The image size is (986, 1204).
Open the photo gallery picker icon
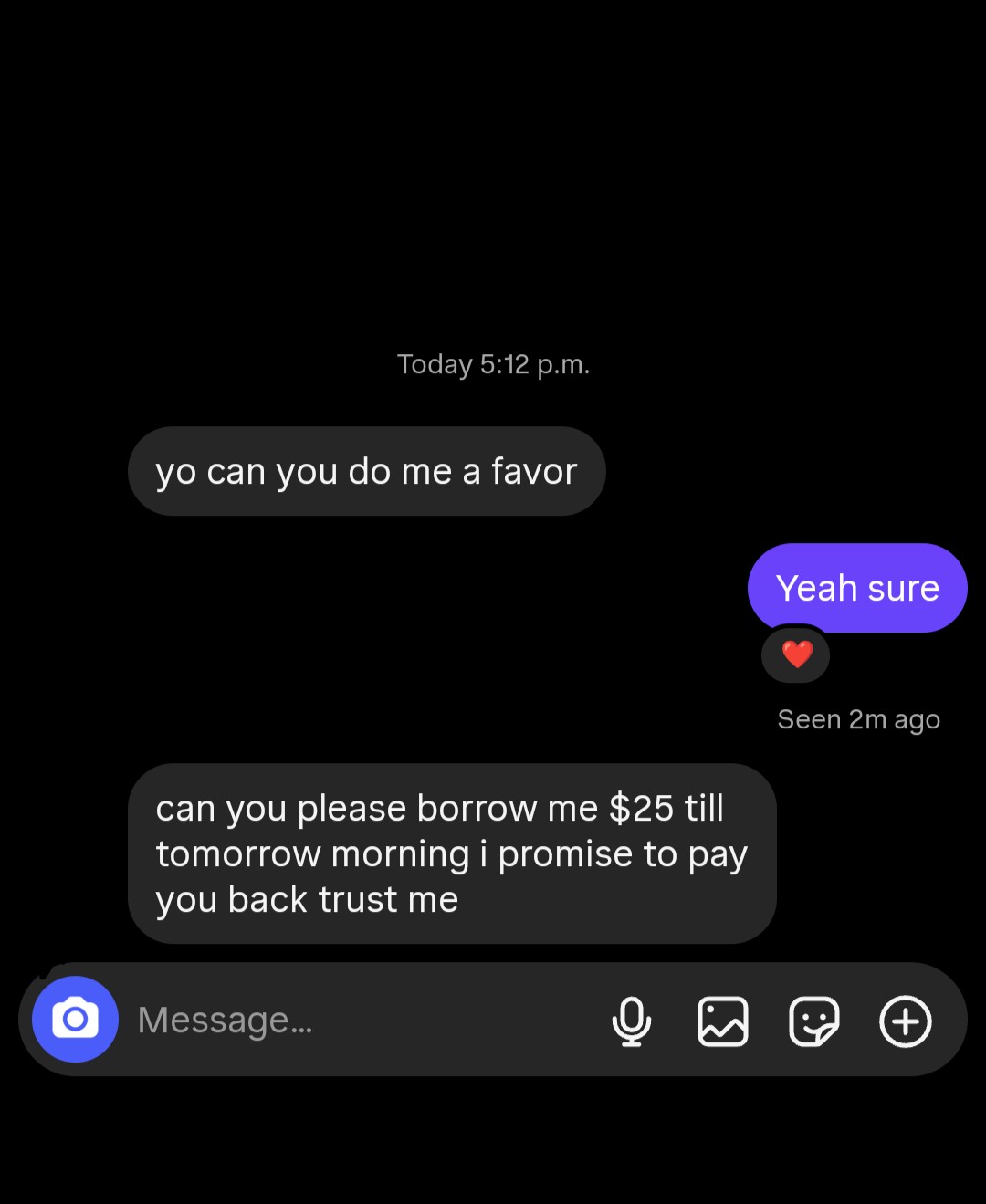click(723, 1021)
